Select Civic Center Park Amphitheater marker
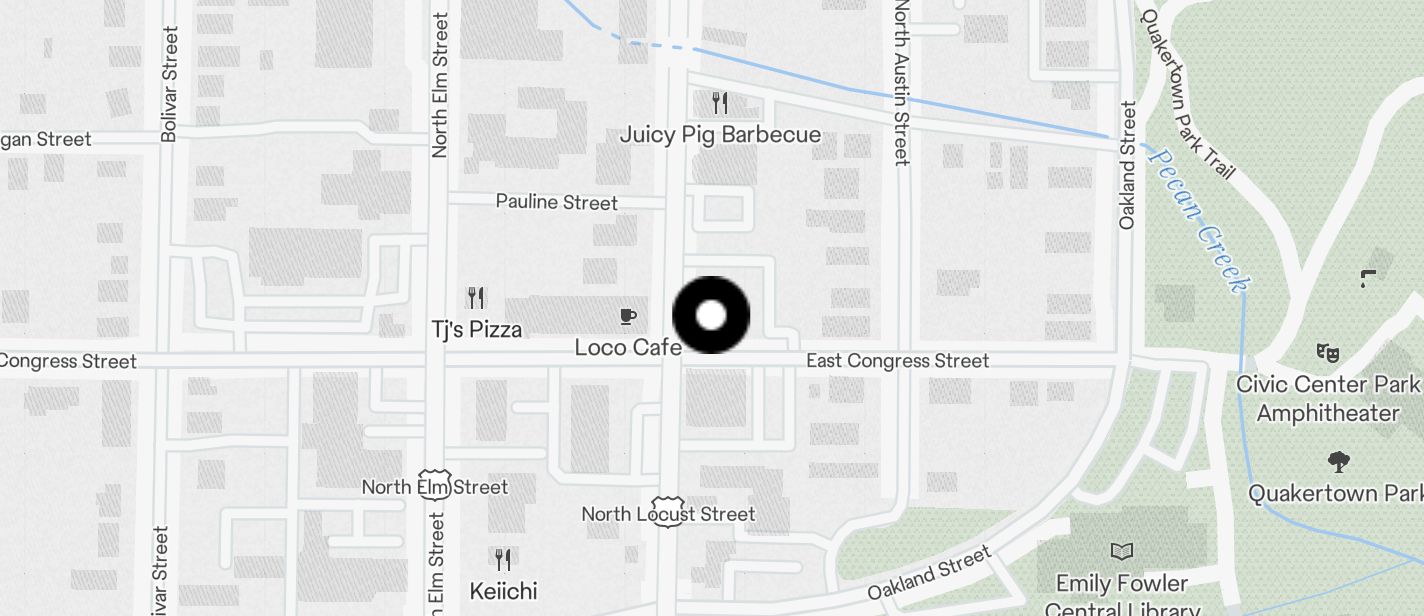Screen dimensions: 1424x616 pyautogui.click(x=1328, y=352)
